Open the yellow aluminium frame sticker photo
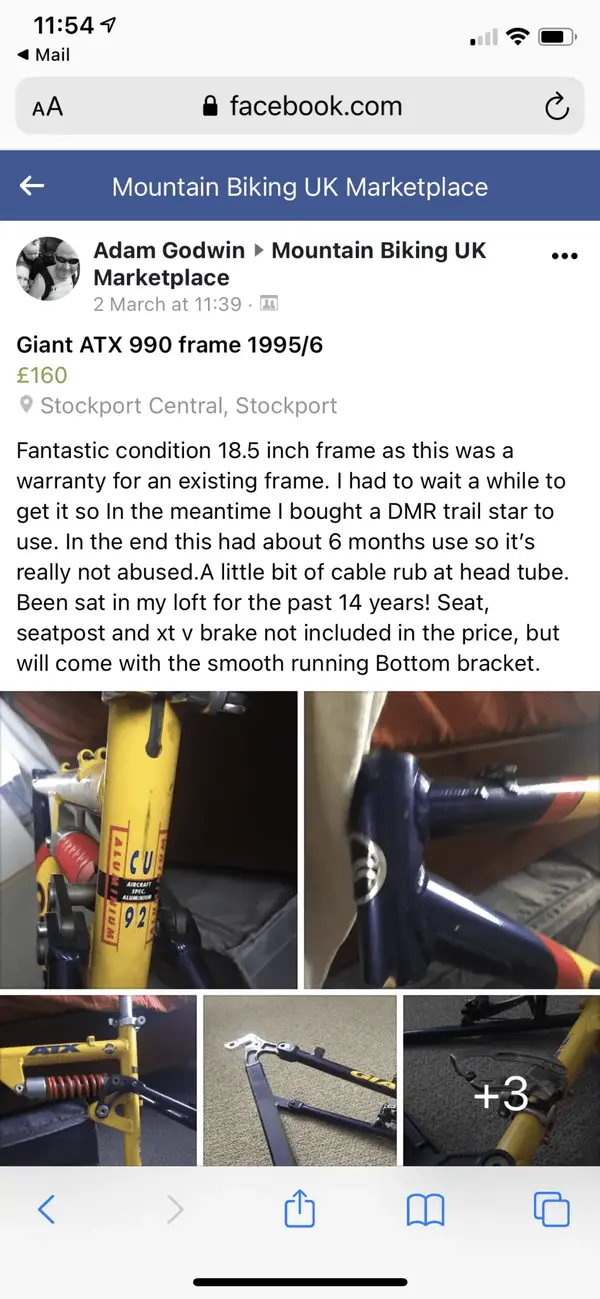Screen dimensions: 600x1299 click(x=149, y=839)
